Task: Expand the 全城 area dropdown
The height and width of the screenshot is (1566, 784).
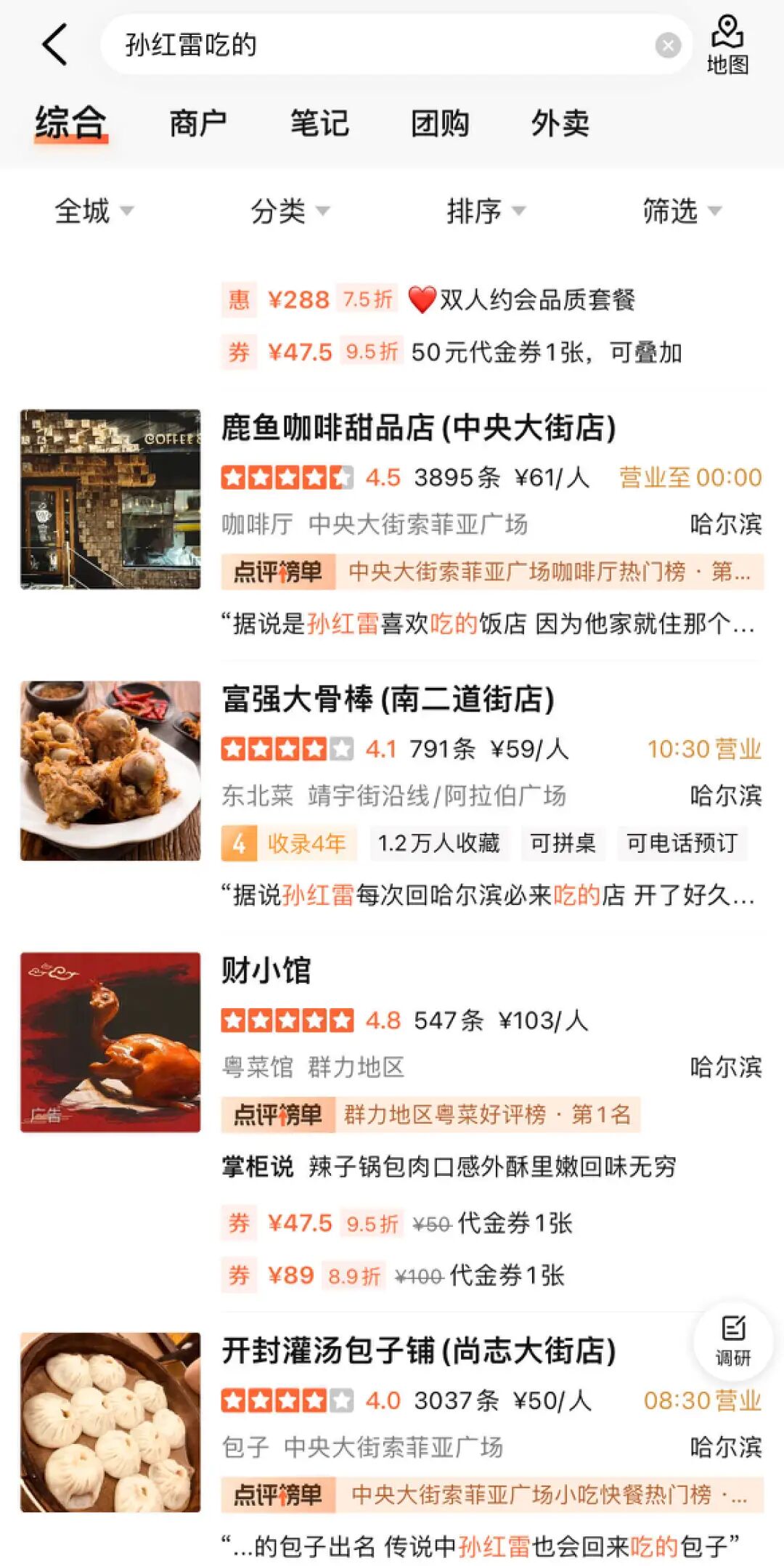Action: [94, 211]
